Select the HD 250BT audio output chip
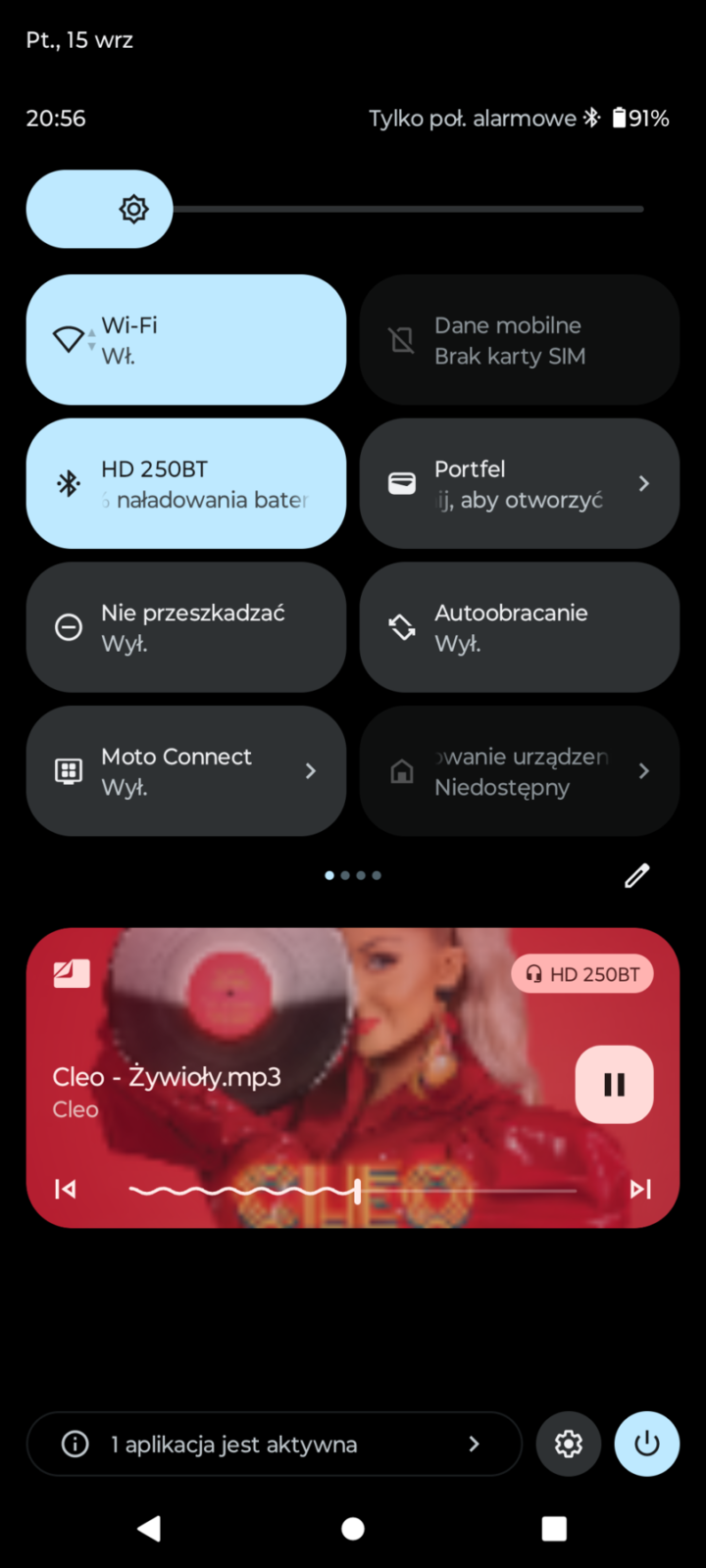The width and height of the screenshot is (706, 1568). (x=582, y=974)
